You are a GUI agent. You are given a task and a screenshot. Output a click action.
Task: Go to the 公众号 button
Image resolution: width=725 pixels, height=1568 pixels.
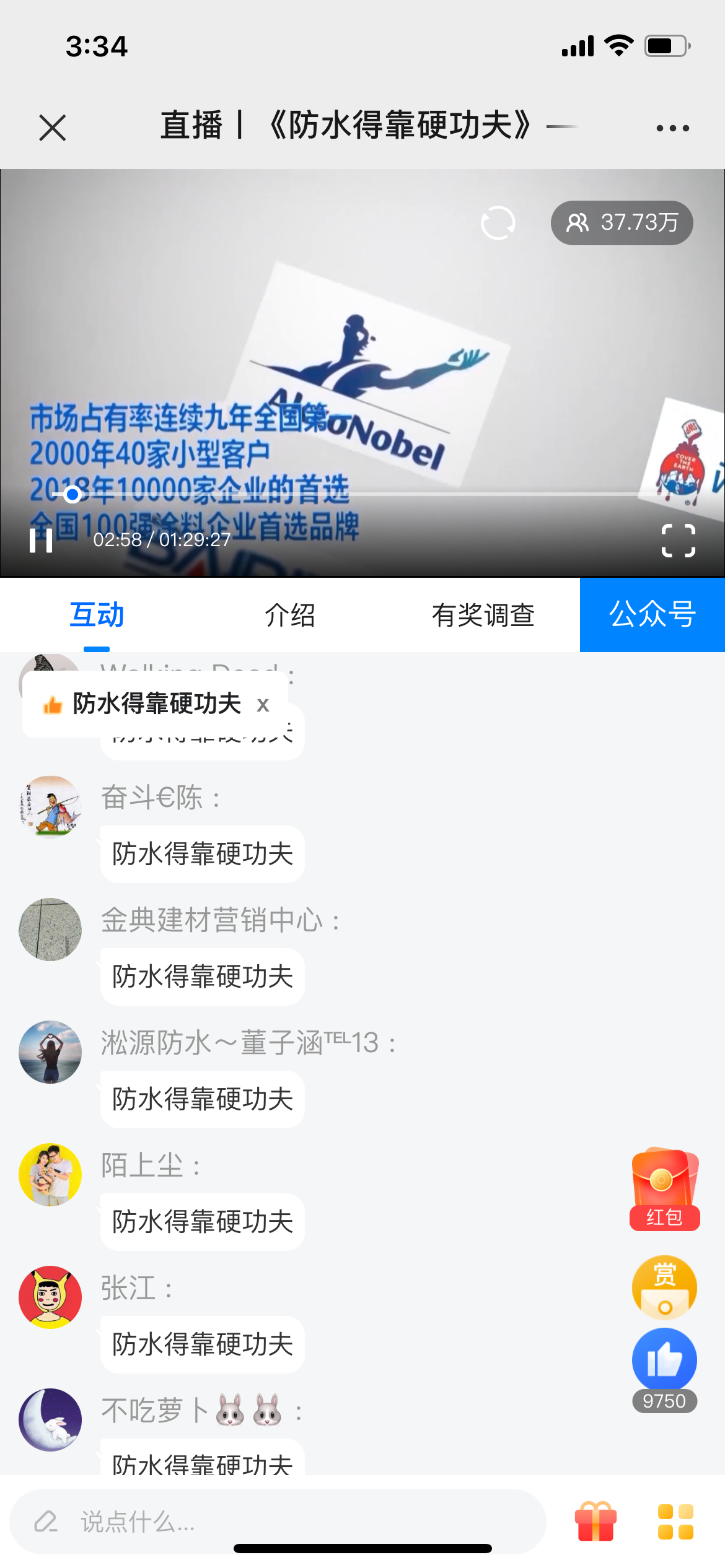click(x=652, y=615)
